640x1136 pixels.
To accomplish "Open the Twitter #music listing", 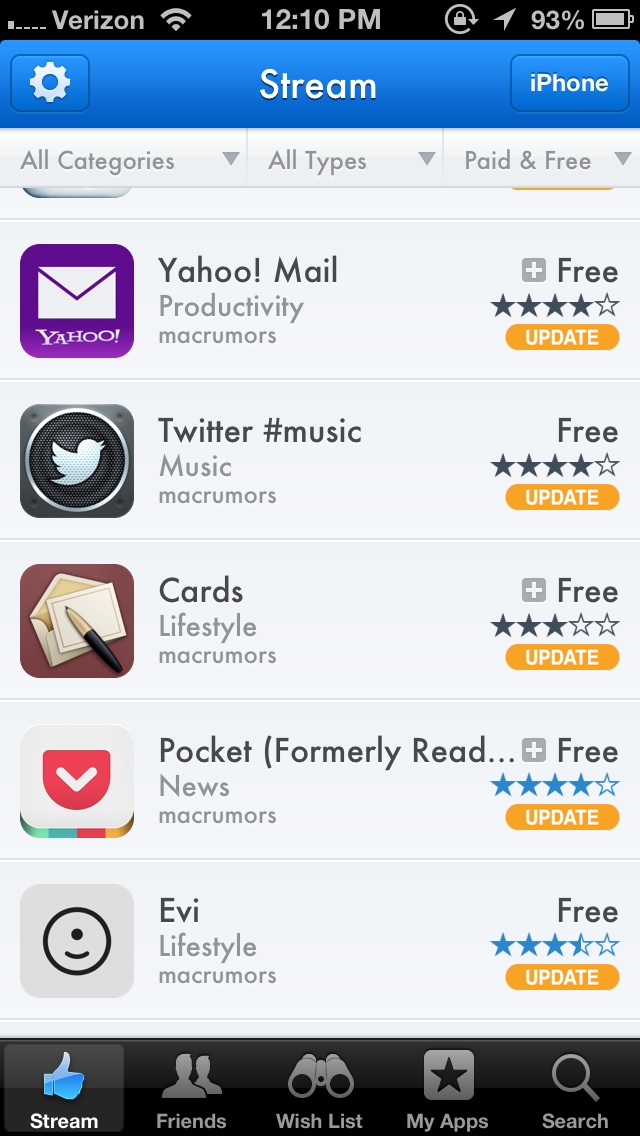I will tap(320, 460).
